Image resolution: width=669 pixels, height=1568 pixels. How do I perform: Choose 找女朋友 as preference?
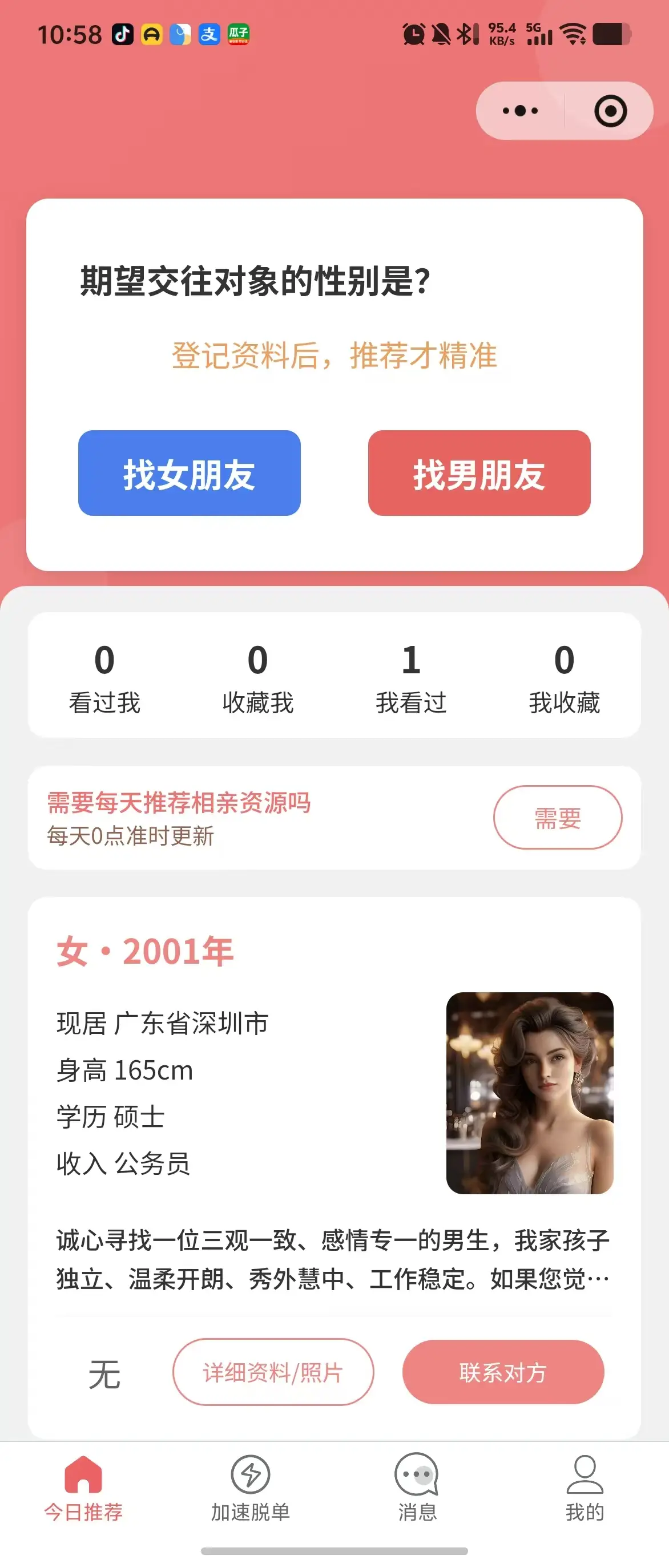coord(190,473)
